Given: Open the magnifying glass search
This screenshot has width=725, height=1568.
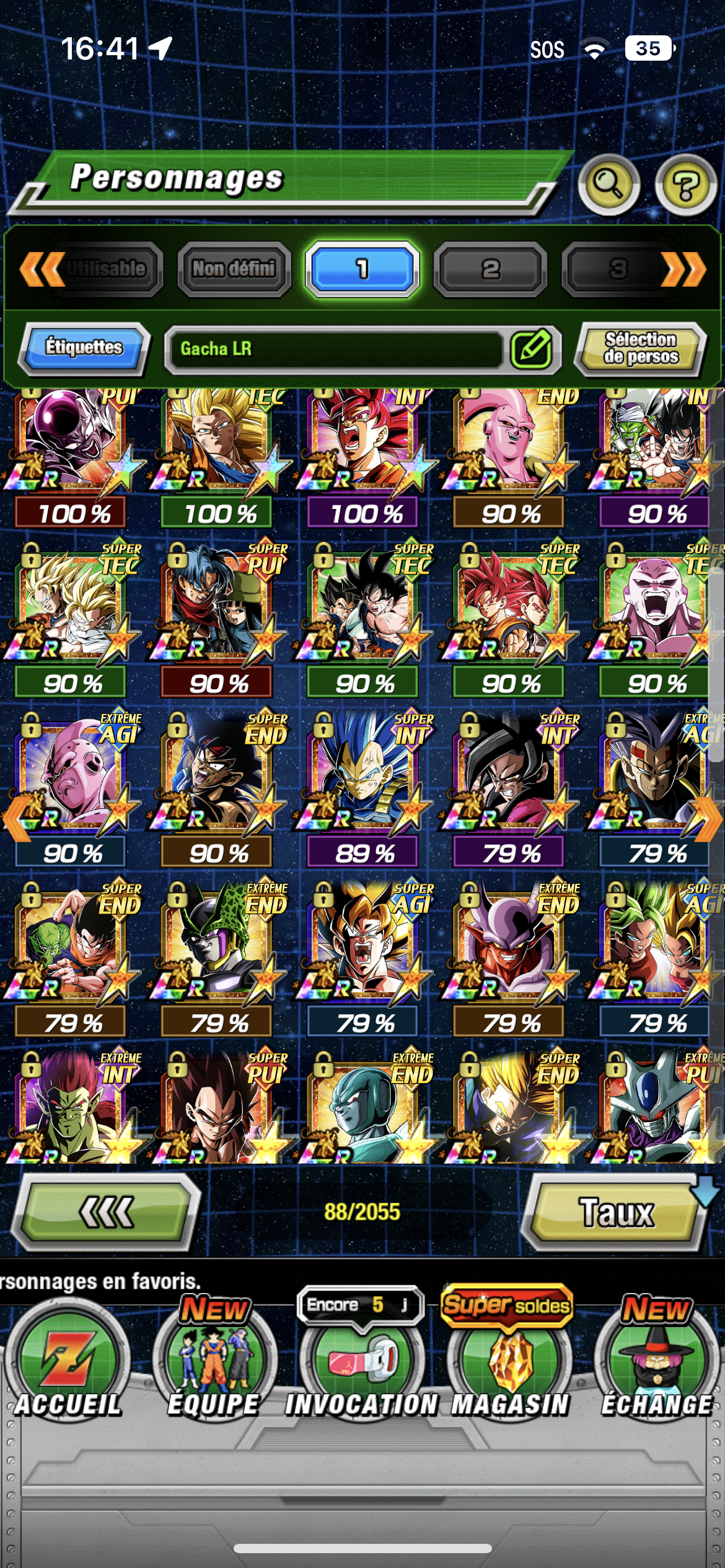Looking at the screenshot, I should (x=609, y=184).
